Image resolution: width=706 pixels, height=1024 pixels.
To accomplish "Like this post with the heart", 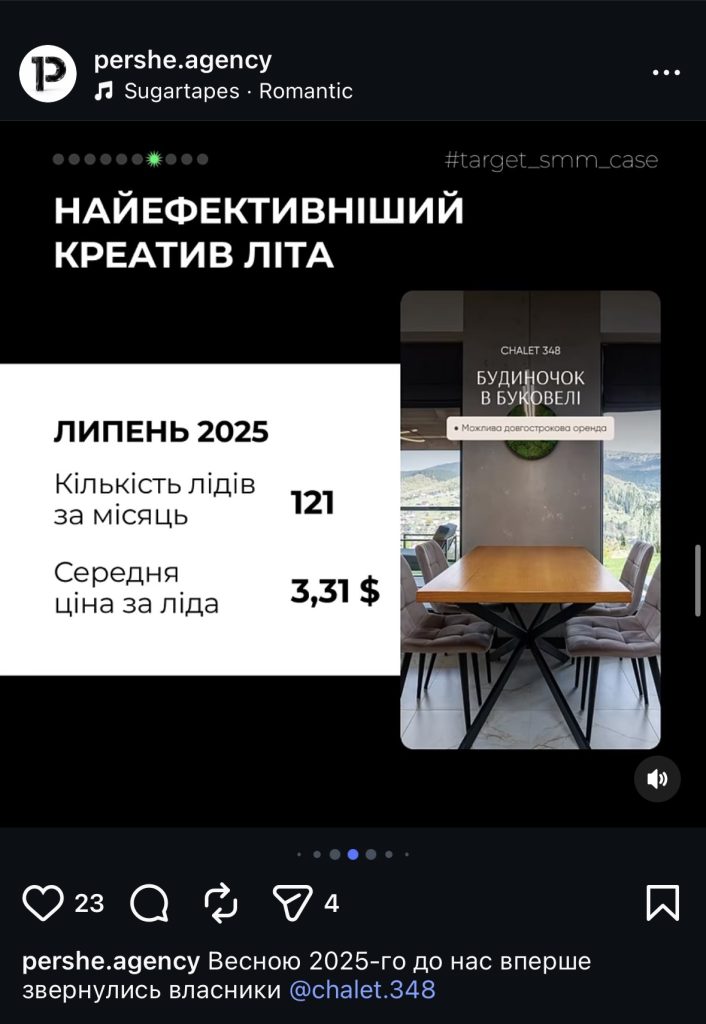I will 43,903.
